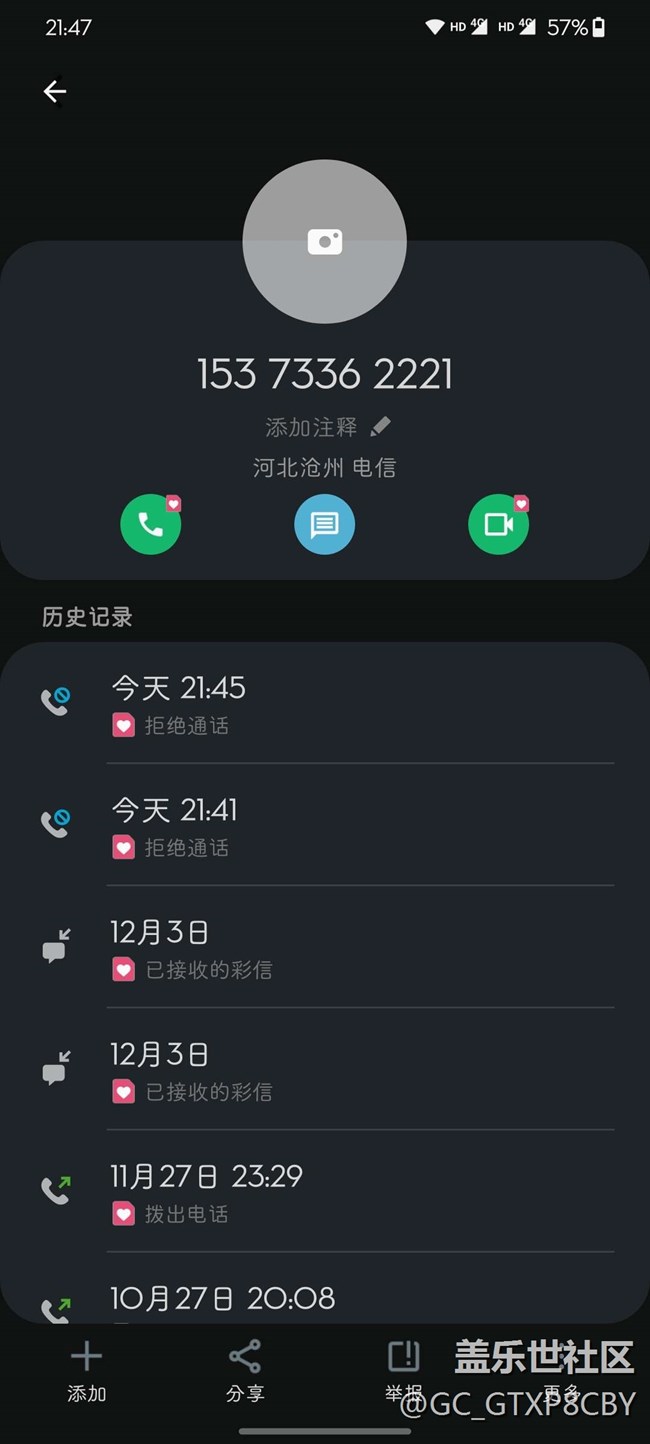The height and width of the screenshot is (1444, 650).
Task: Open the 今天 21:45 rejected call record
Action: click(x=324, y=703)
